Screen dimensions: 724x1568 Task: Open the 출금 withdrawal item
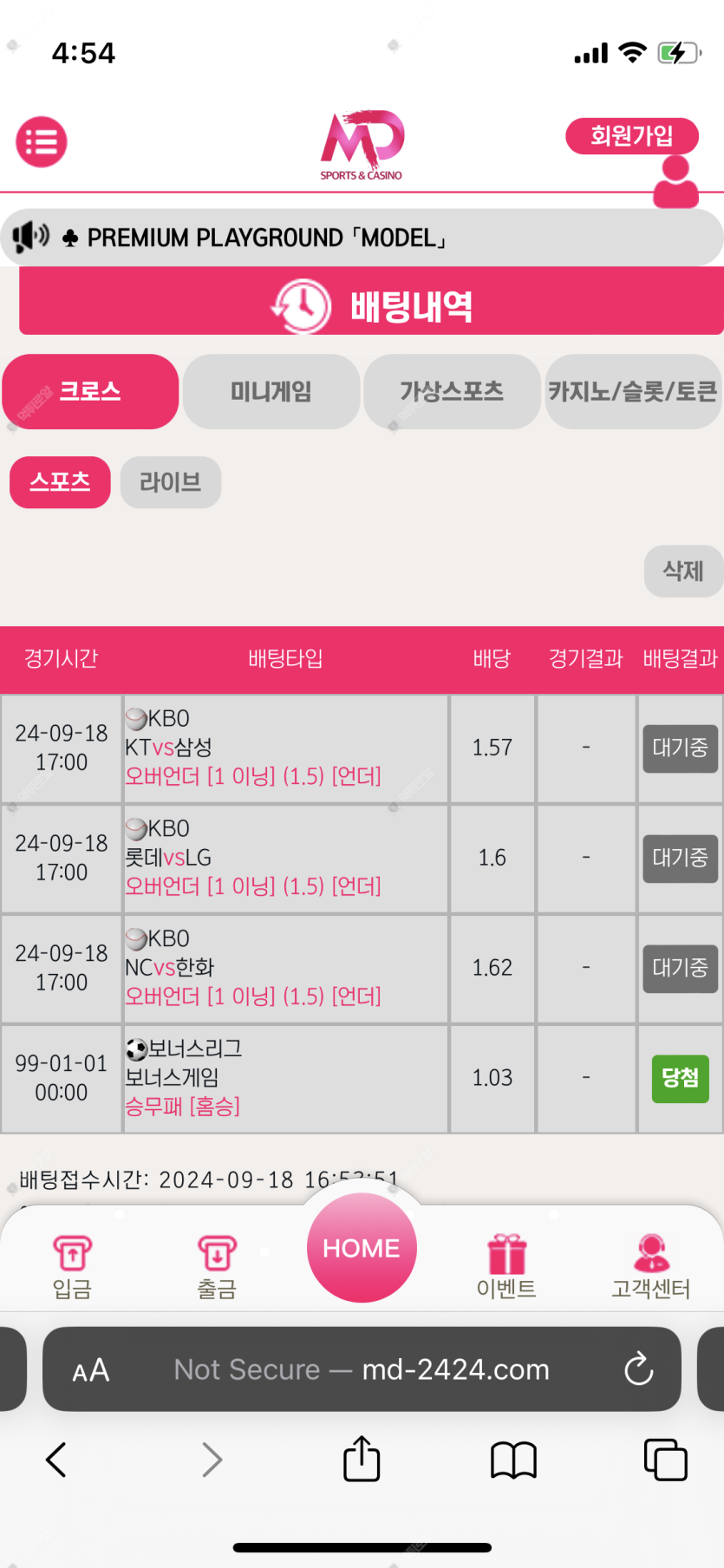coord(217,1266)
